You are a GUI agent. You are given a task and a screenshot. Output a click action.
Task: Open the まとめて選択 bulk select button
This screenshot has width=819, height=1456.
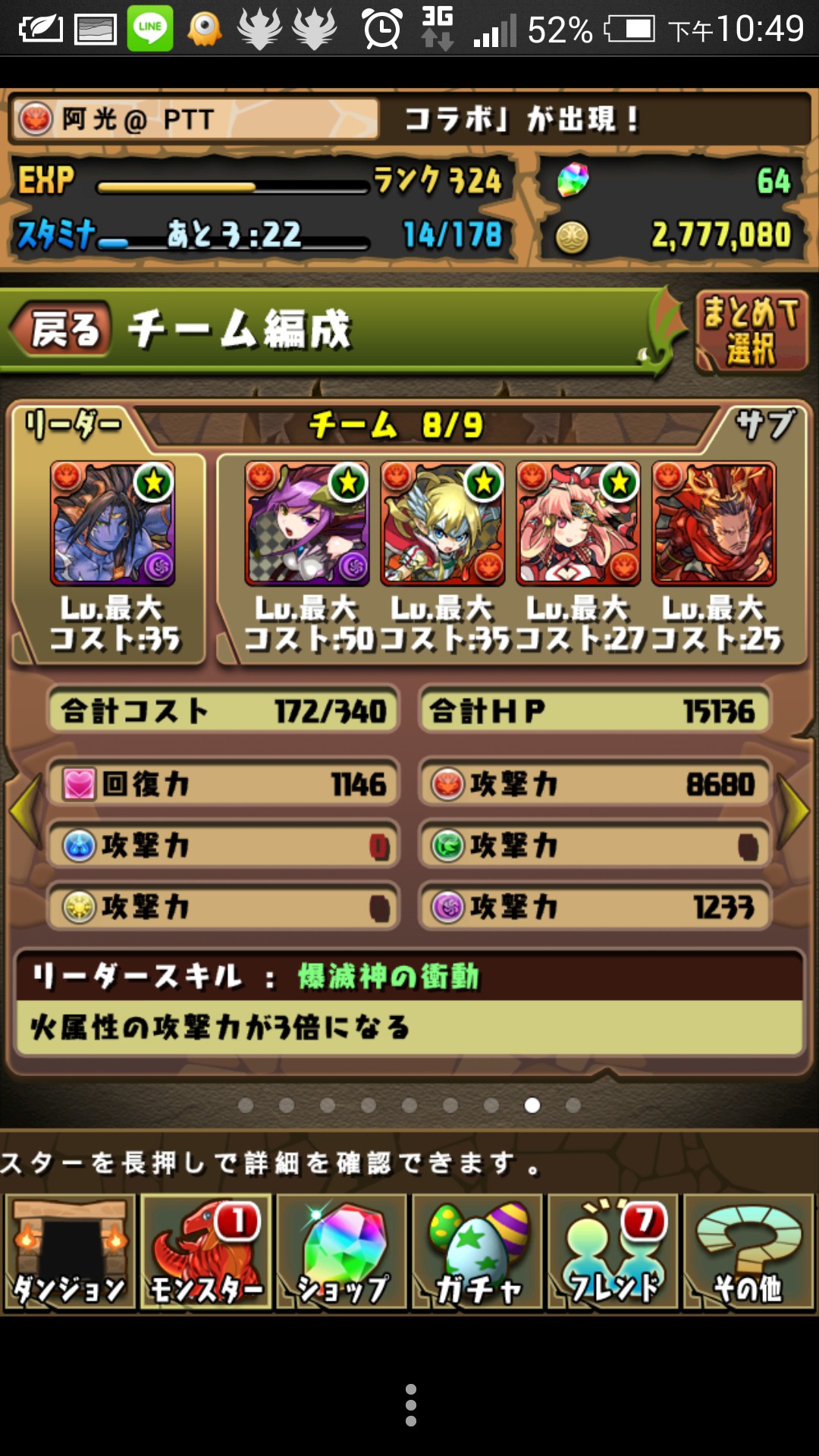point(752,331)
